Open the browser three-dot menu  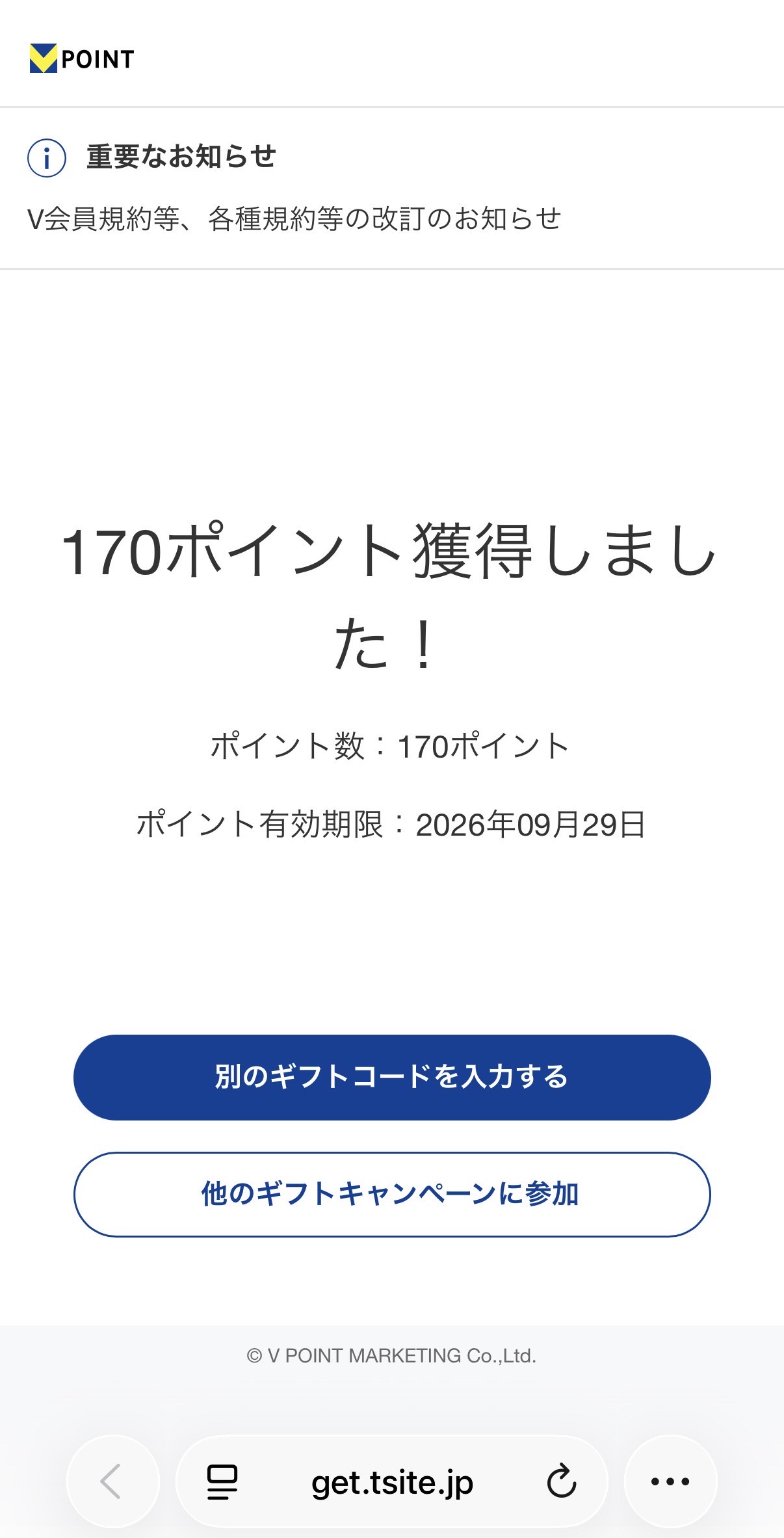point(670,1481)
